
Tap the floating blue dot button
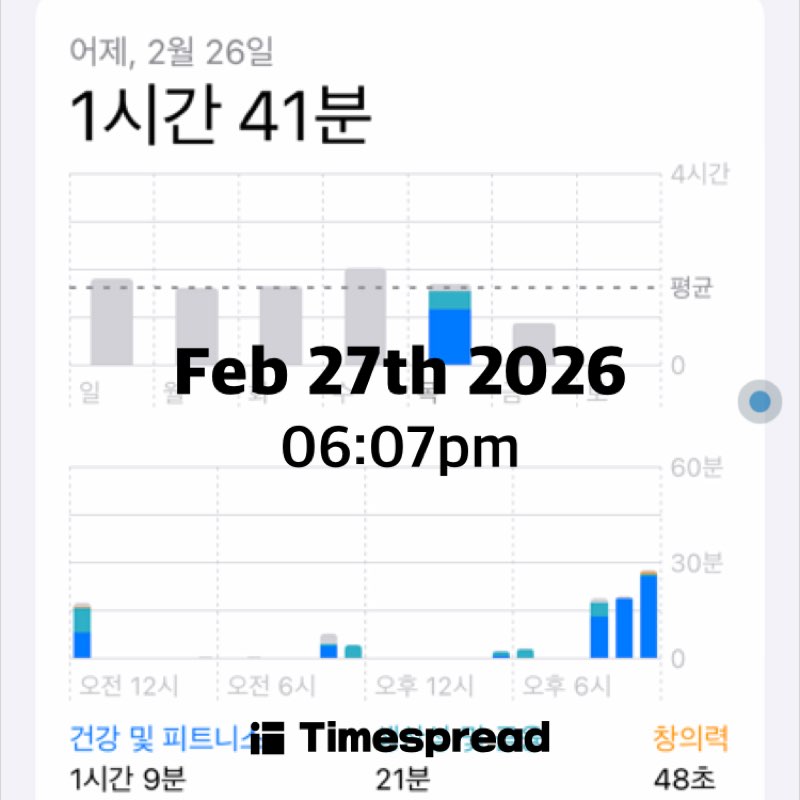click(760, 402)
